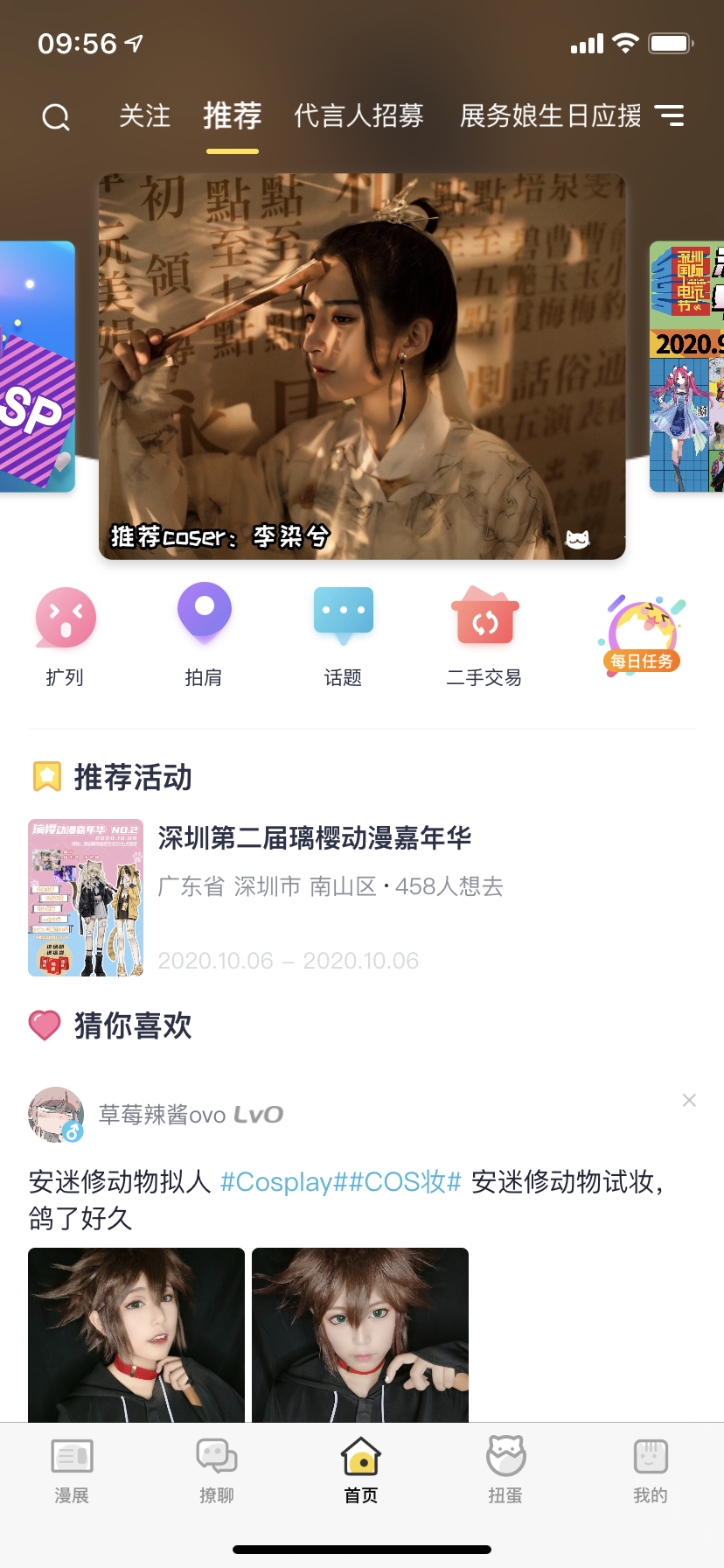The width and height of the screenshot is (724, 1568).
Task: Open the channel list menu icon
Action: 670,115
